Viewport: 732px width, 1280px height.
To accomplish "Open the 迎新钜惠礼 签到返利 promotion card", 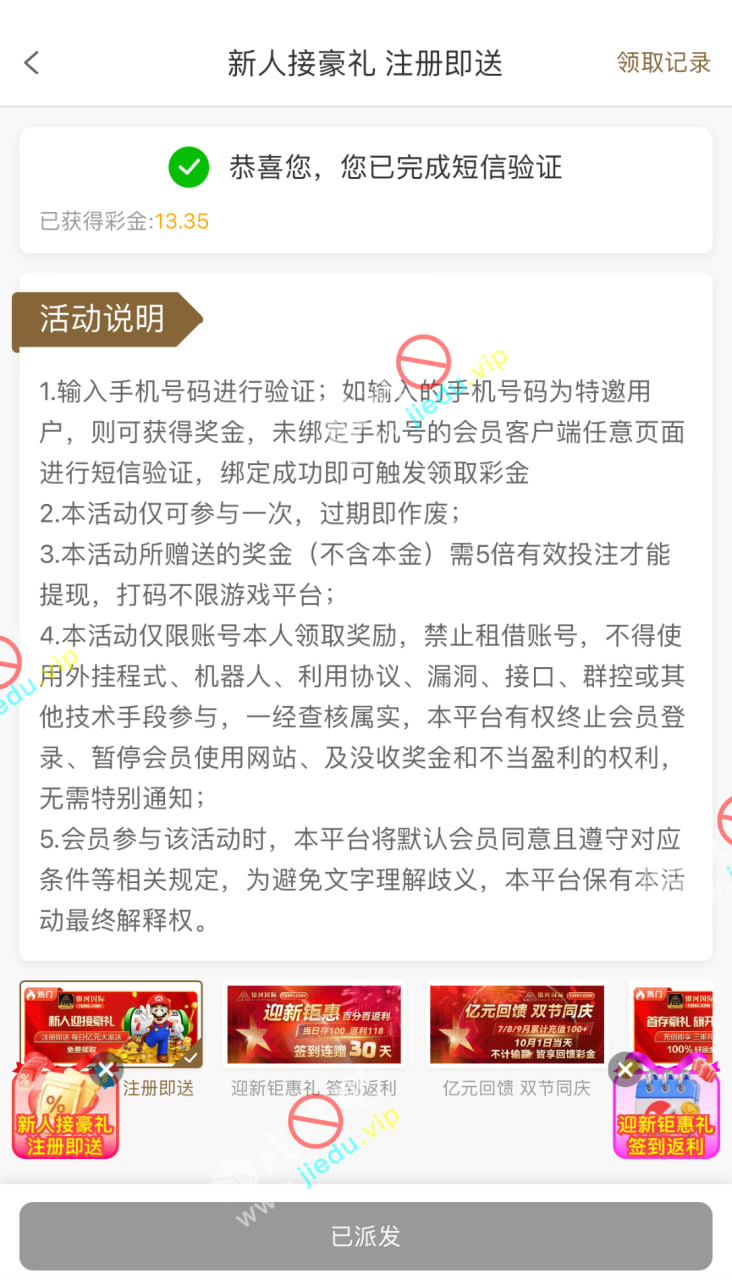I will pos(314,1026).
